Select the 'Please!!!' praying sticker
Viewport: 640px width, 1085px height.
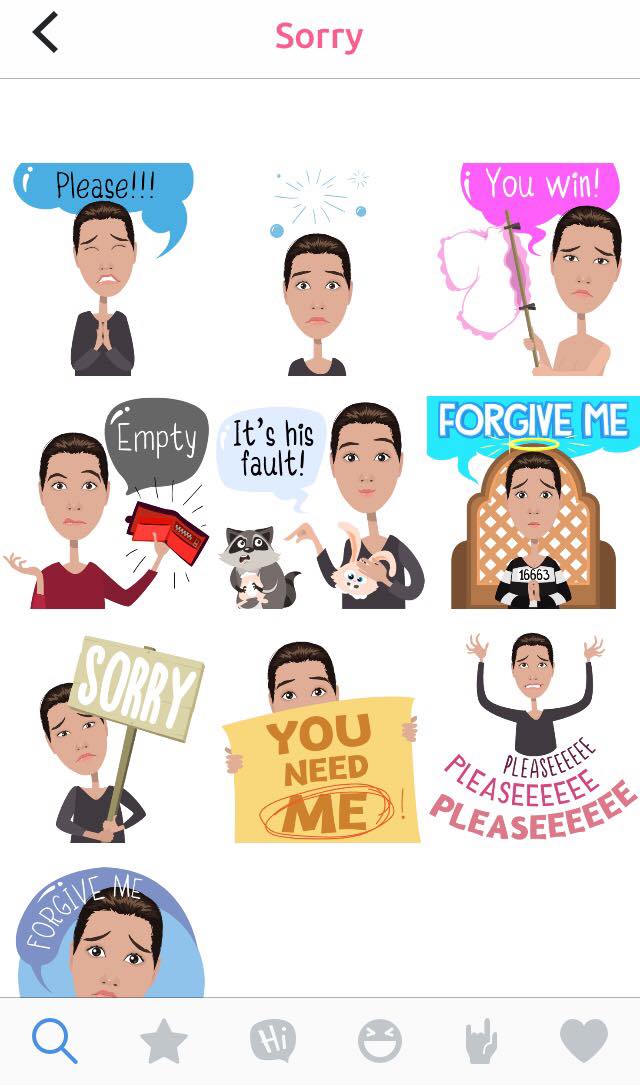point(105,270)
